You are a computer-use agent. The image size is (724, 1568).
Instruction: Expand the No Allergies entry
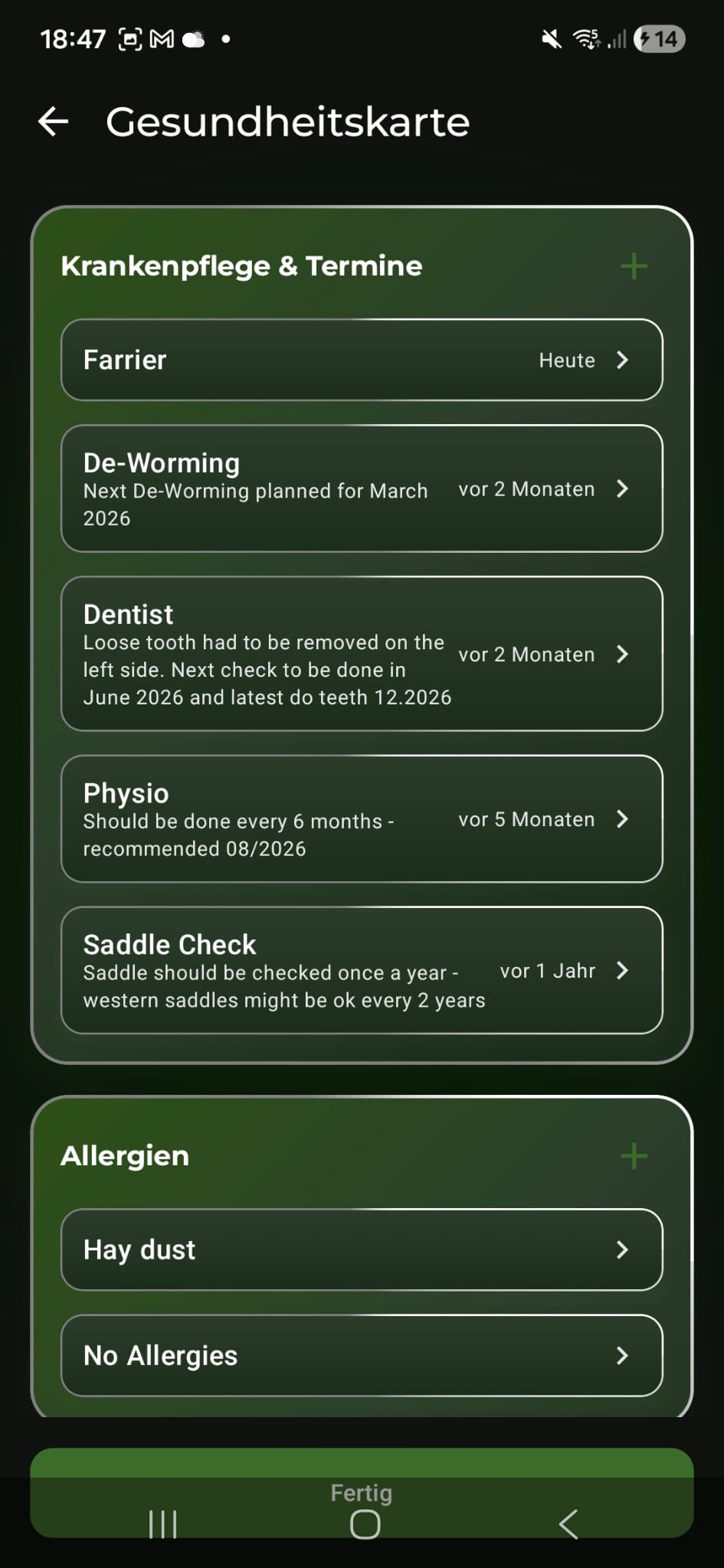click(x=623, y=1355)
